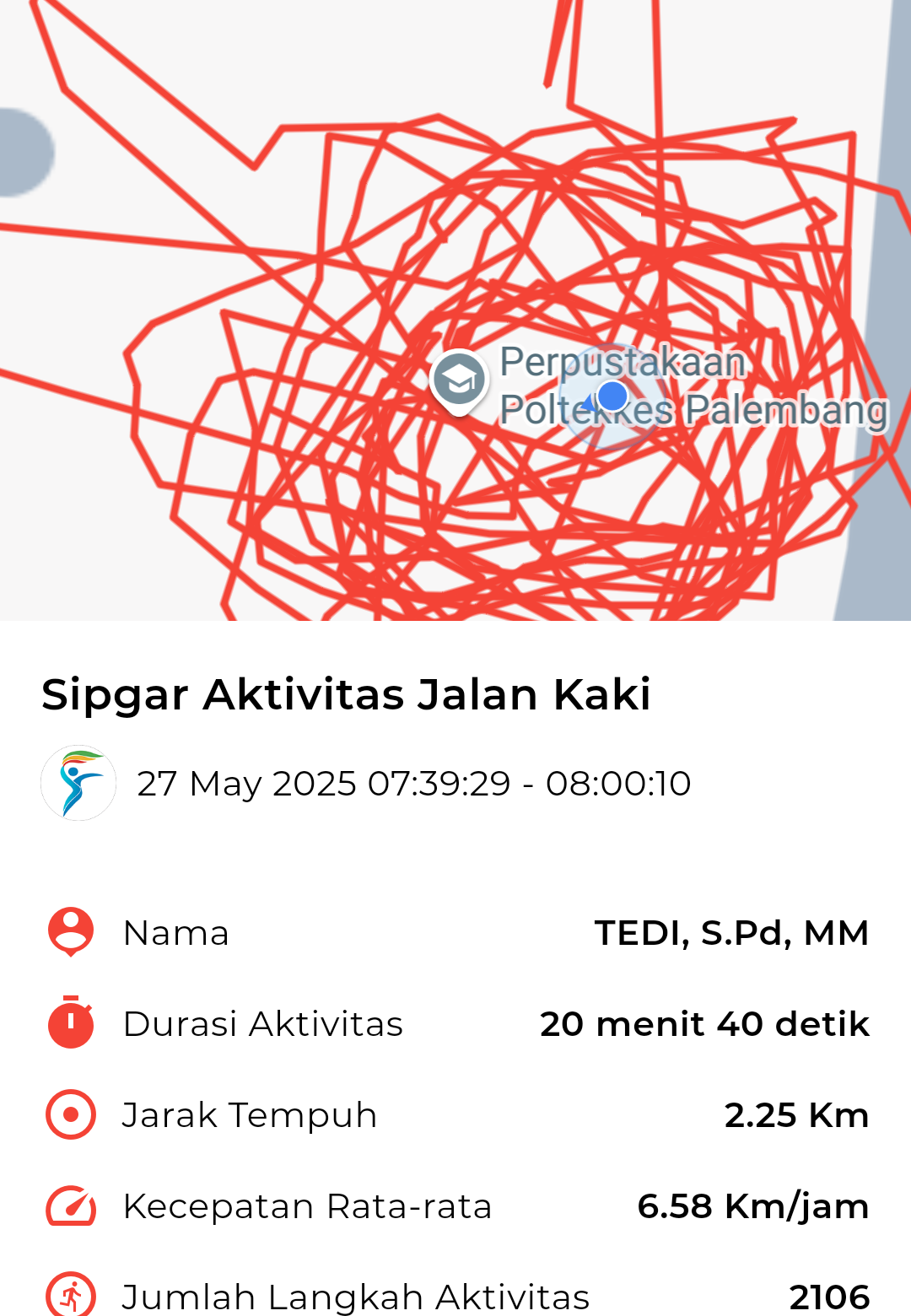Image resolution: width=911 pixels, height=1316 pixels.
Task: Click the speedometer icon for Kecepatan Rata-rata
Action: 71,1205
